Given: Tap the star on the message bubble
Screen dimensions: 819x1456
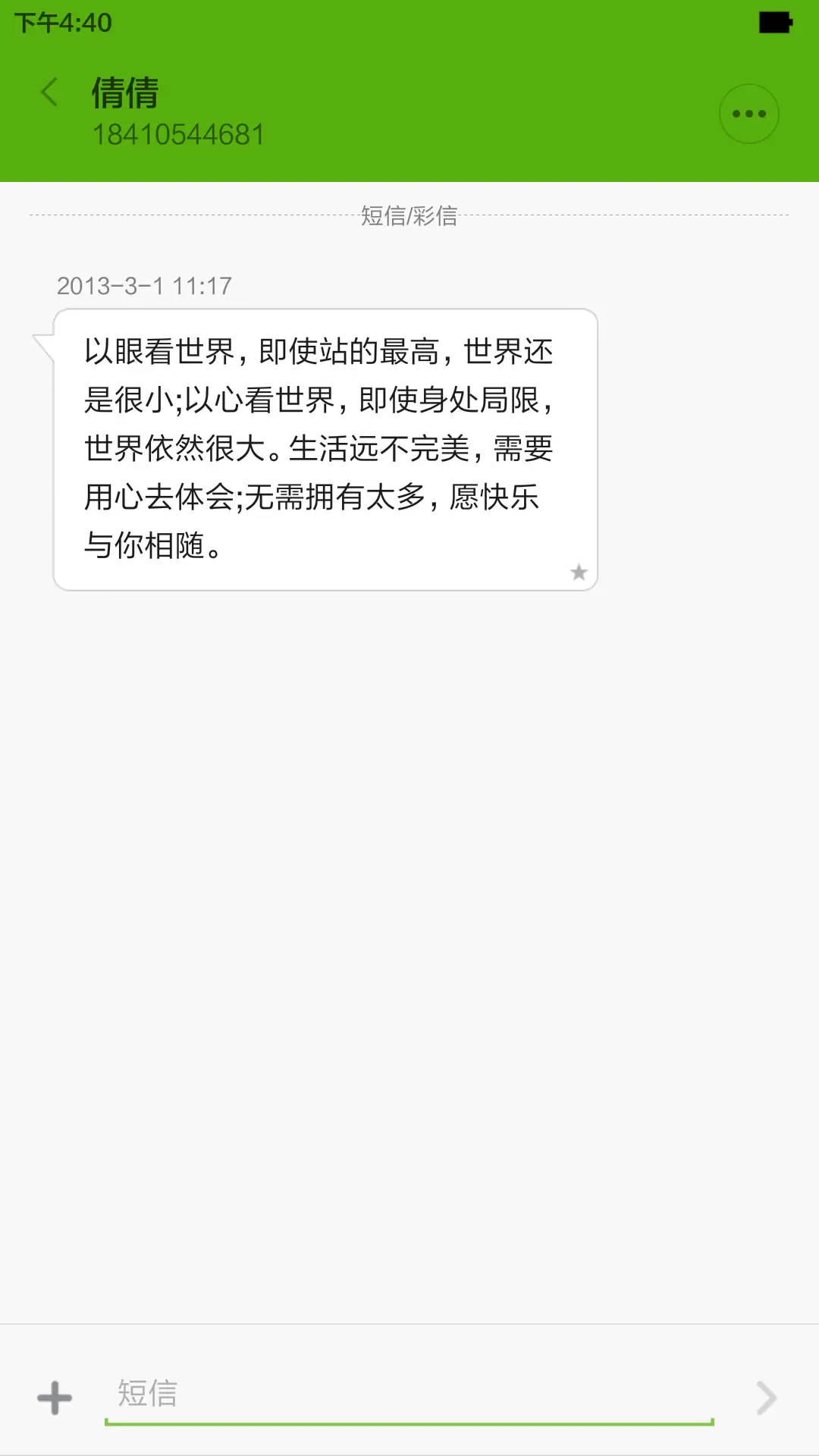Looking at the screenshot, I should tap(579, 573).
